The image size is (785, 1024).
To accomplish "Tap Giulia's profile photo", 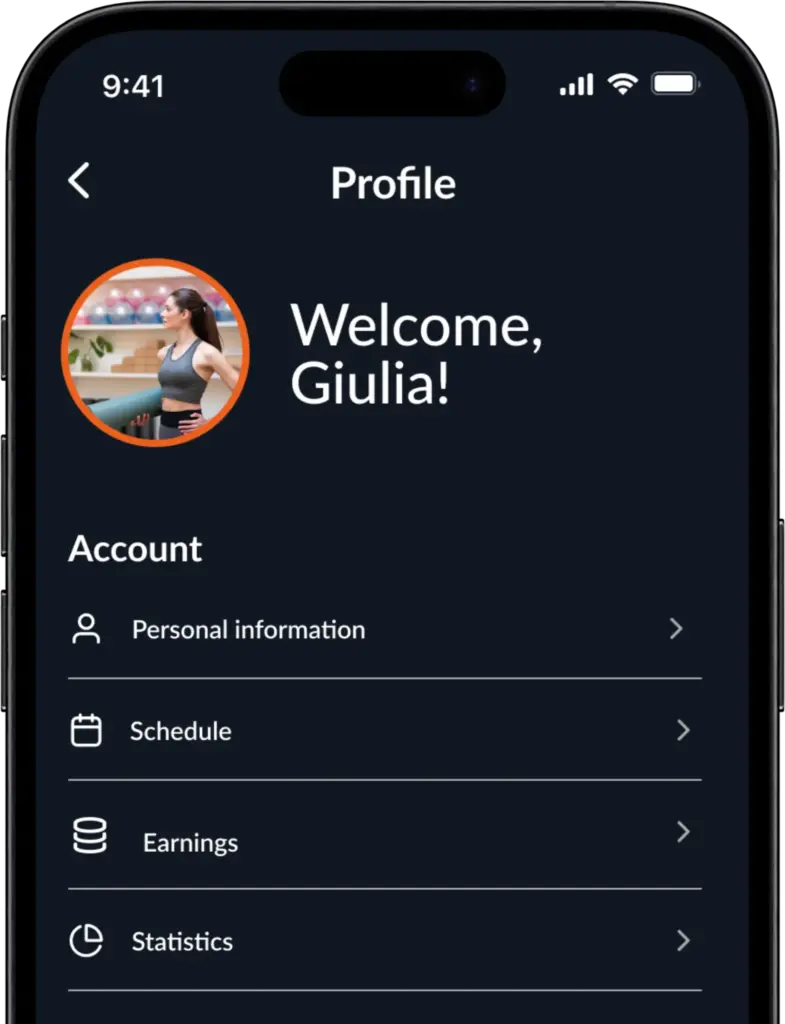I will click(155, 352).
